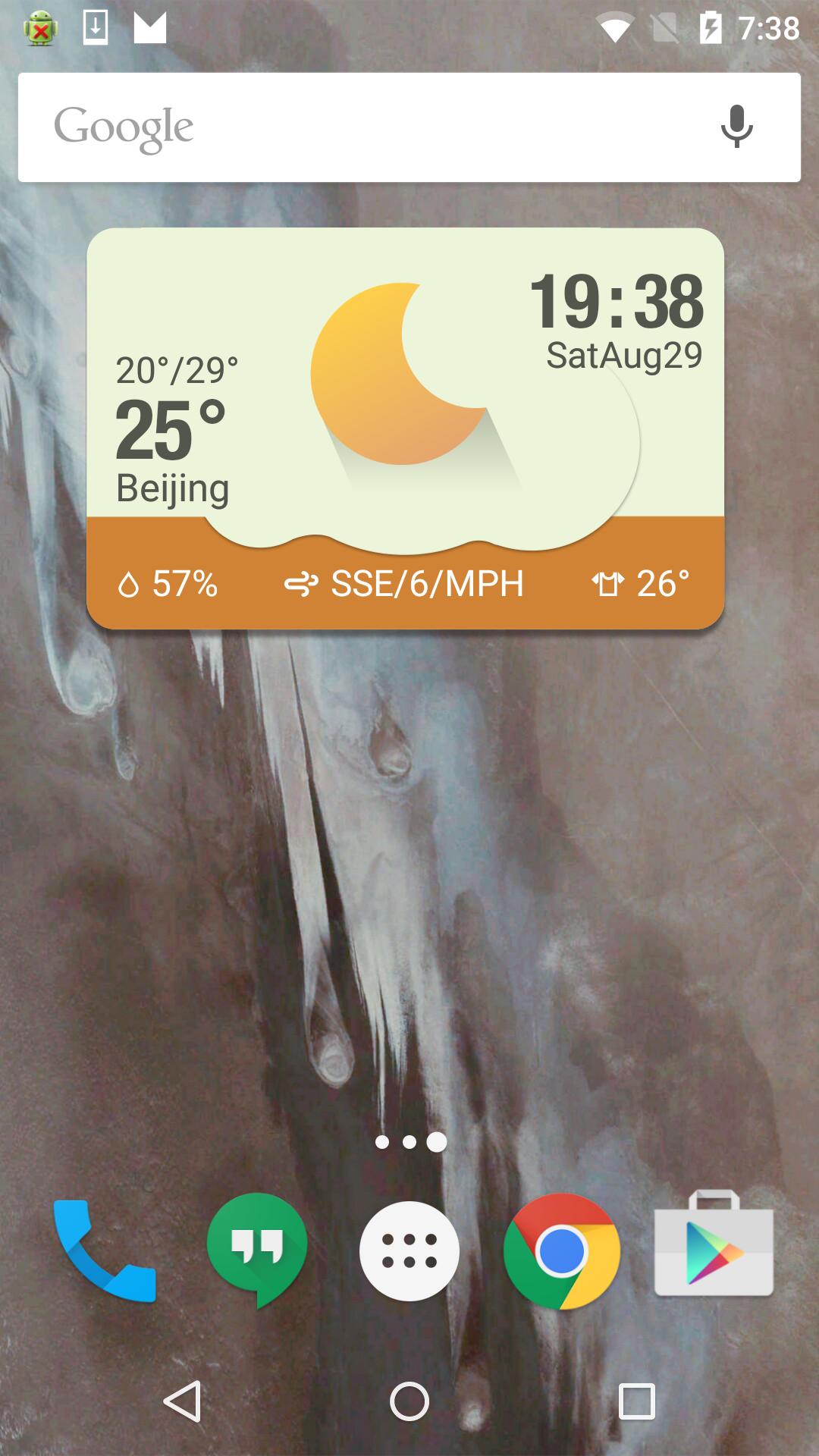
Task: Tap the humidity droplet icon on the widget
Action: pos(129,584)
